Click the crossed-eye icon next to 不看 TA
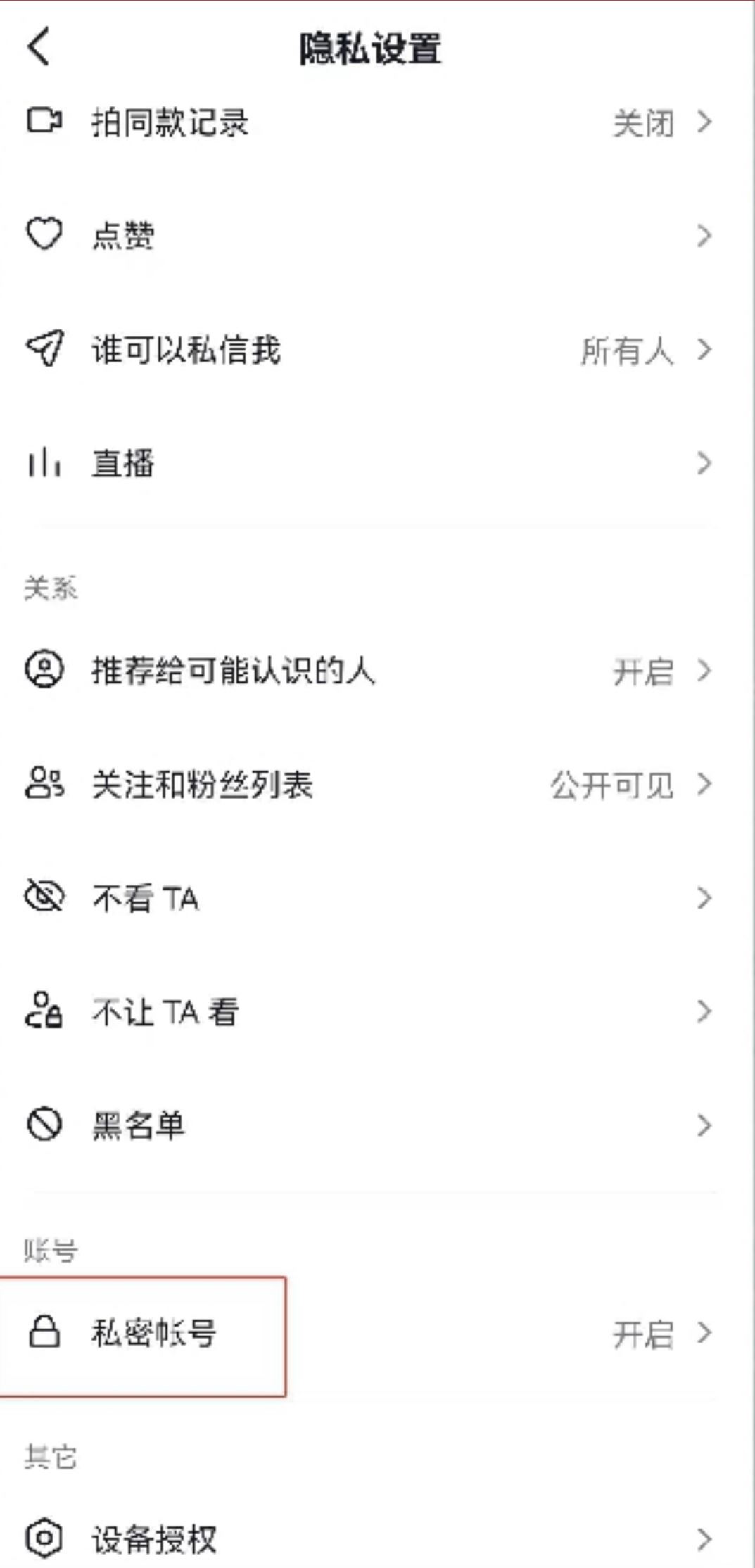The height and width of the screenshot is (1568, 755). pyautogui.click(x=44, y=898)
